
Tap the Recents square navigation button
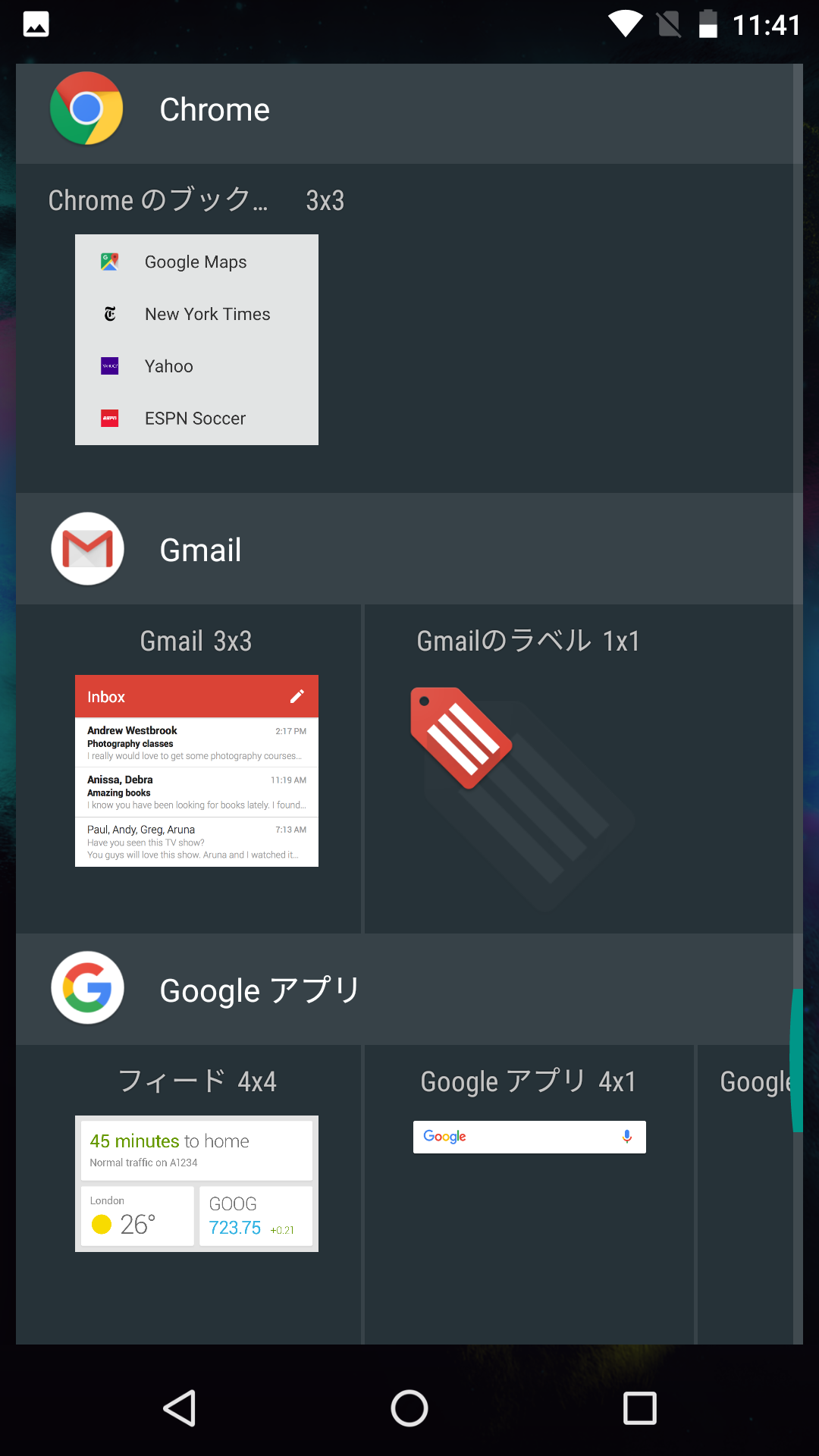(x=639, y=1408)
